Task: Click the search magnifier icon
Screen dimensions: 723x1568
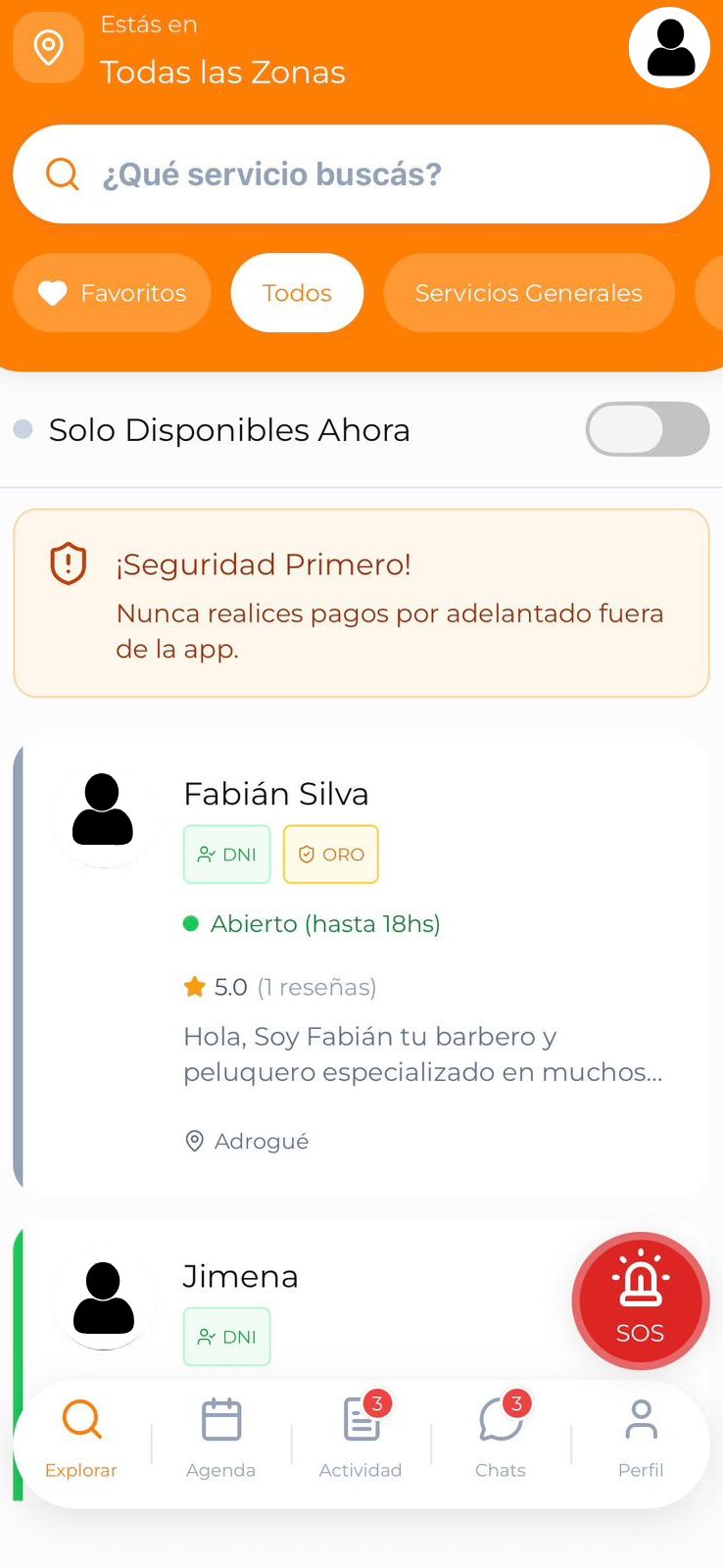Action: (x=62, y=173)
